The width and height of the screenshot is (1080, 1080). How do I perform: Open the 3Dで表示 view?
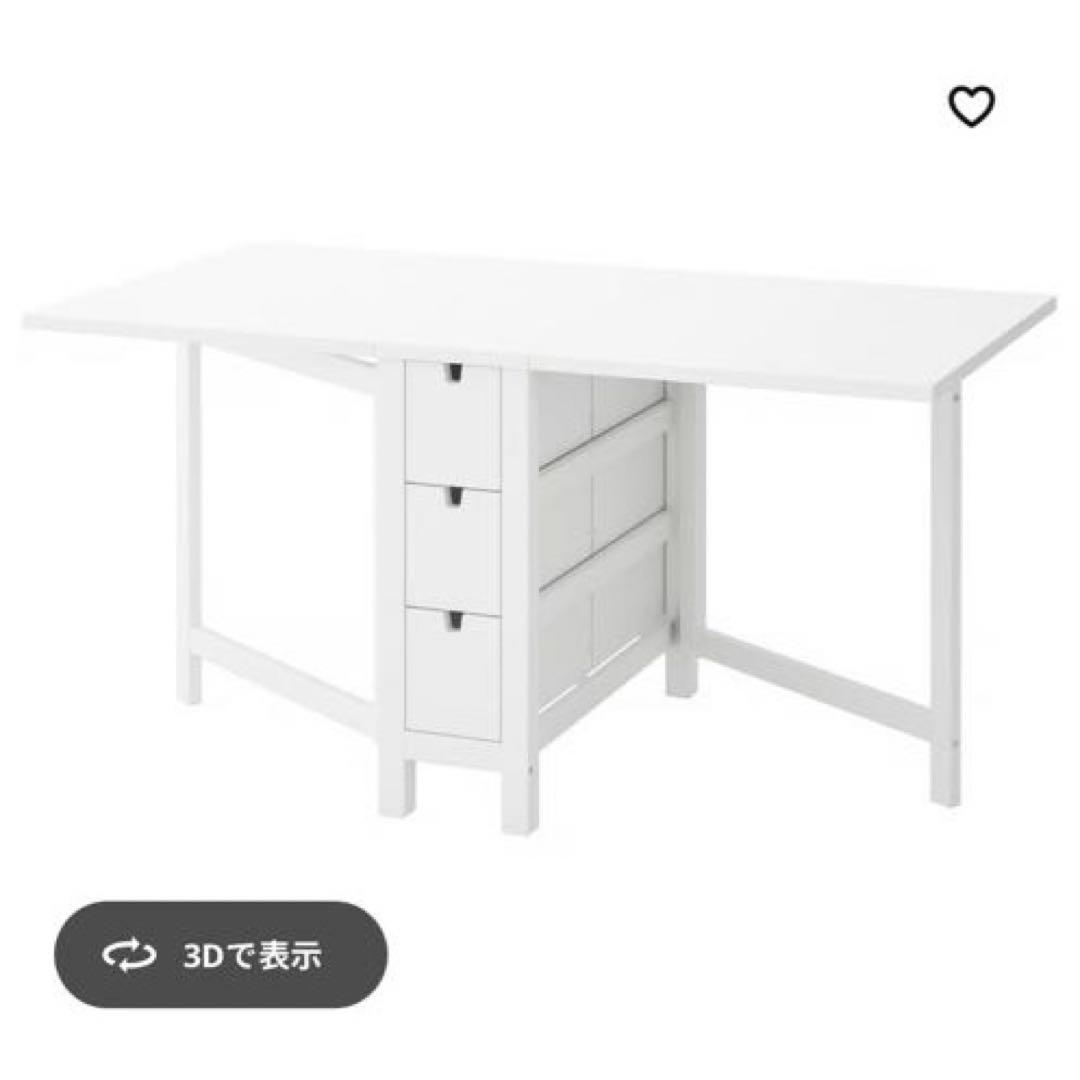(x=221, y=954)
